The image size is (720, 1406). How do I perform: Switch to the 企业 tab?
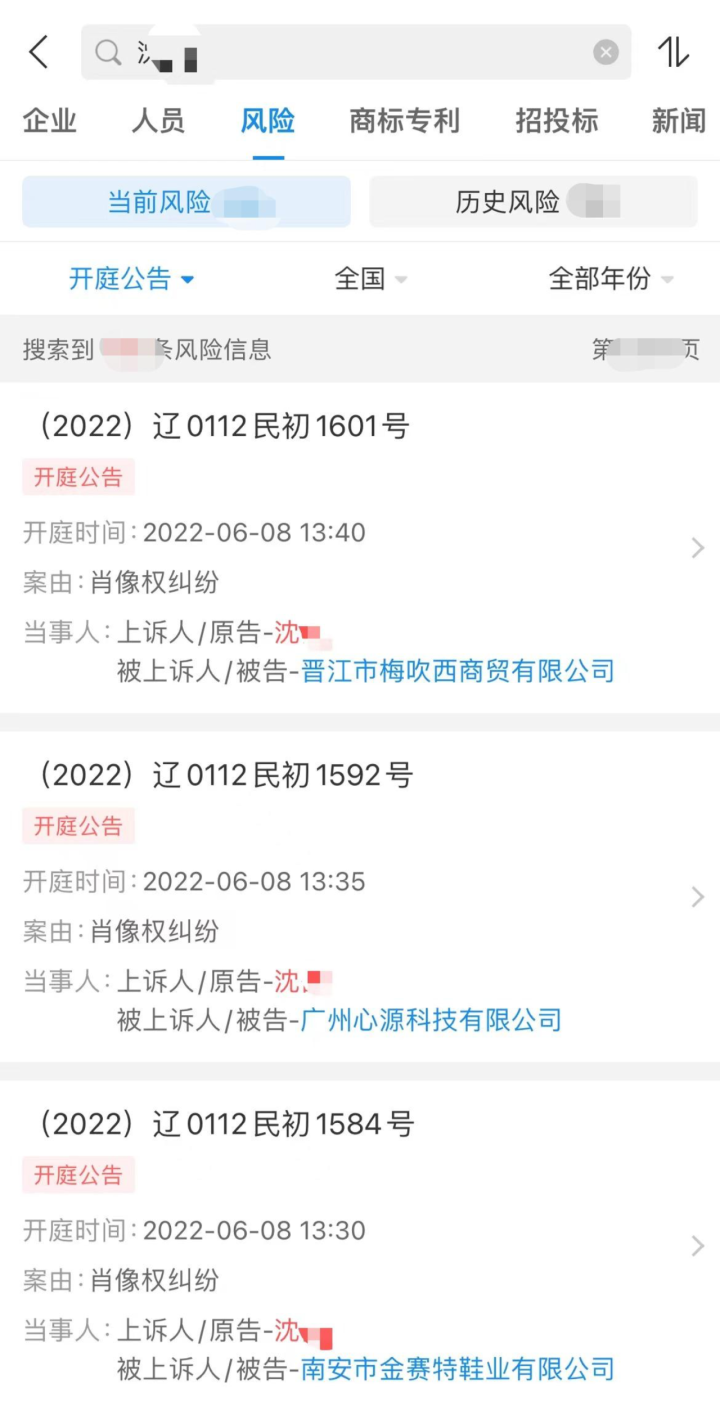point(50,121)
